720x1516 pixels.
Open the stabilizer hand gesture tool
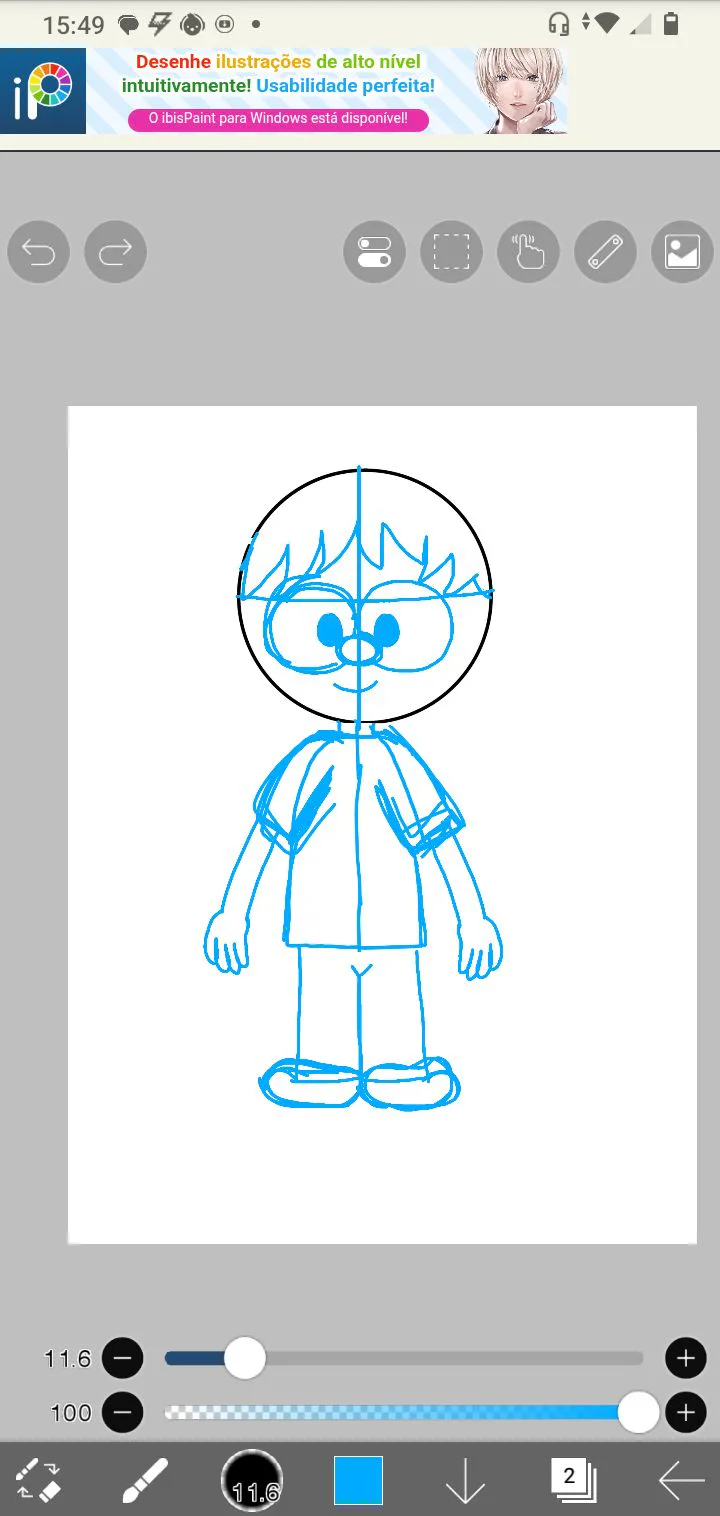click(x=528, y=252)
